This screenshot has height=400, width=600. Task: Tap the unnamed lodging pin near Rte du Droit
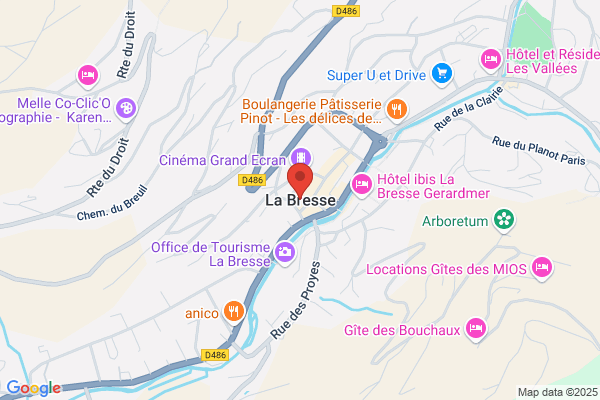88,75
